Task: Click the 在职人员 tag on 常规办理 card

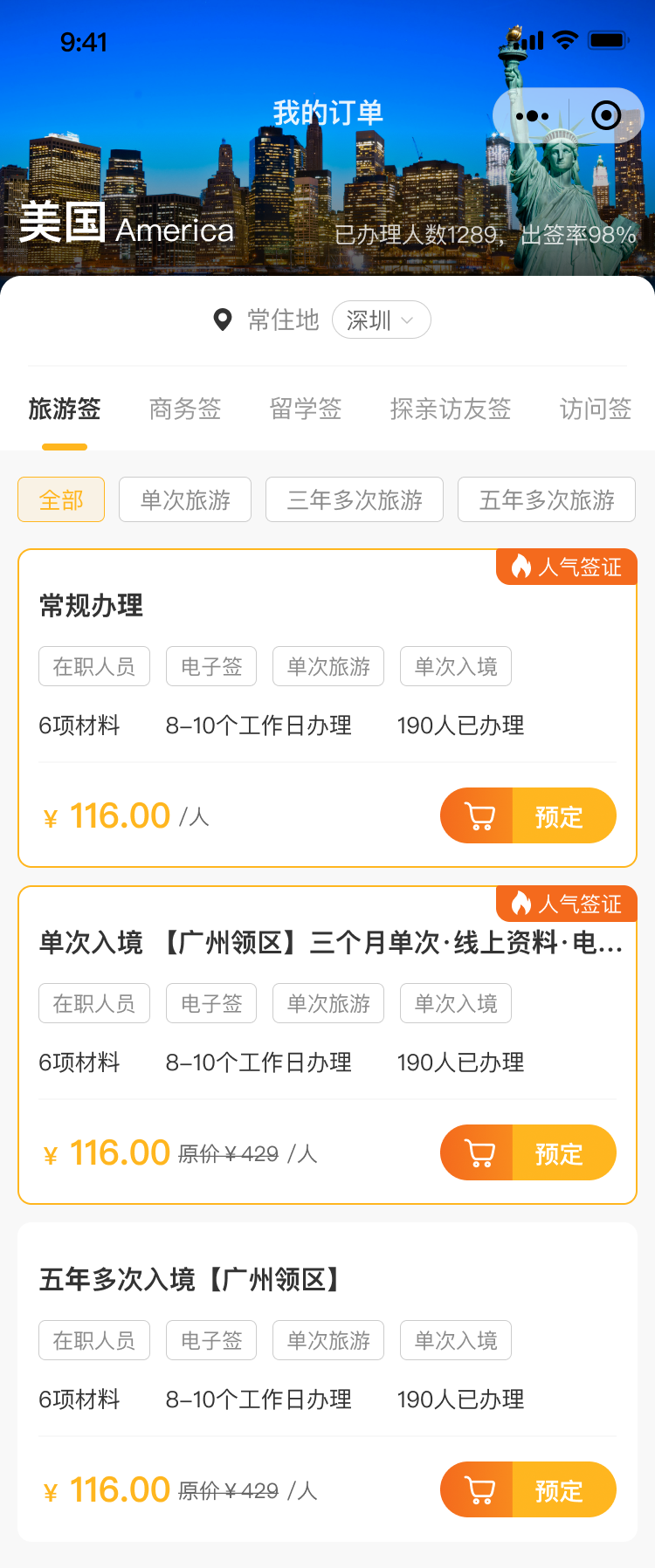Action: tap(94, 666)
